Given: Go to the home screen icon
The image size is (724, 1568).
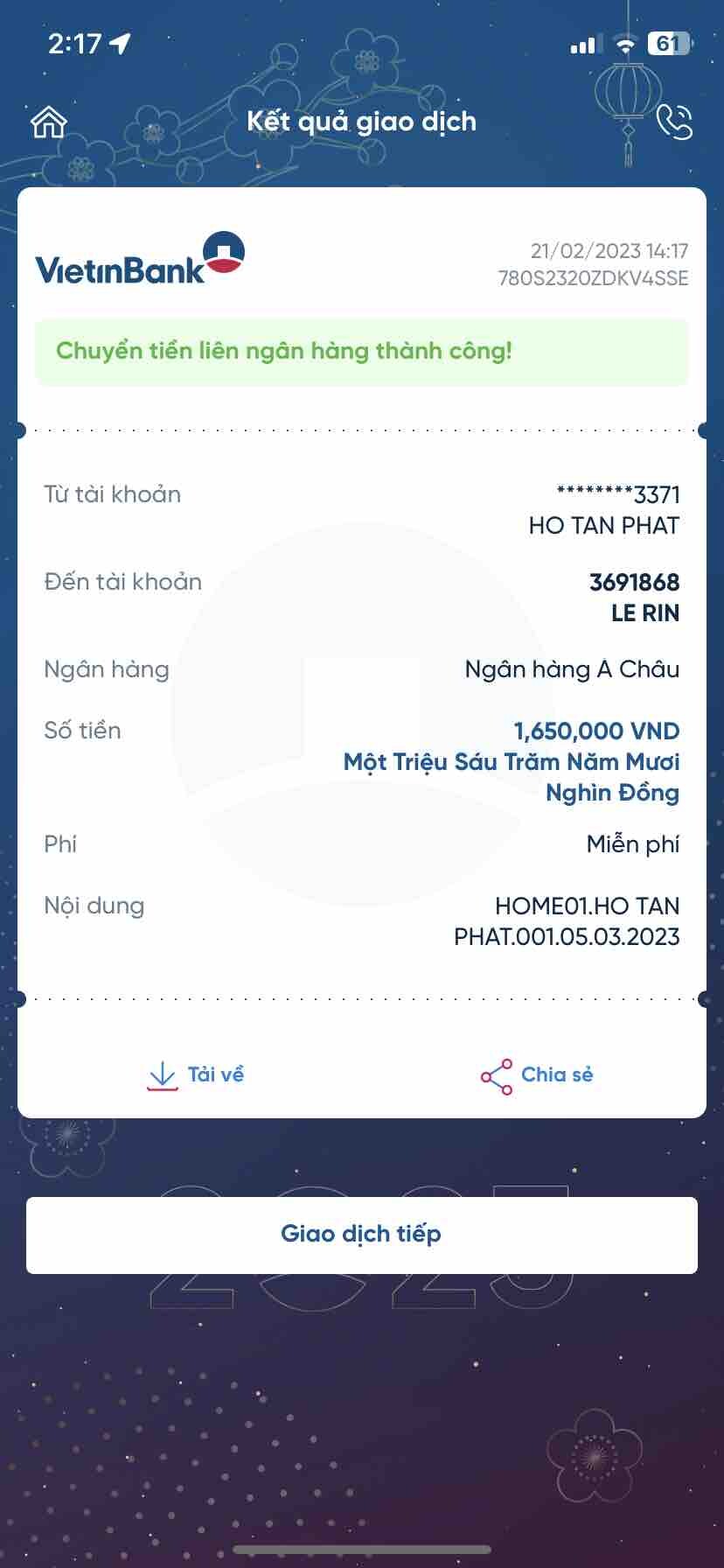Looking at the screenshot, I should 49,122.
